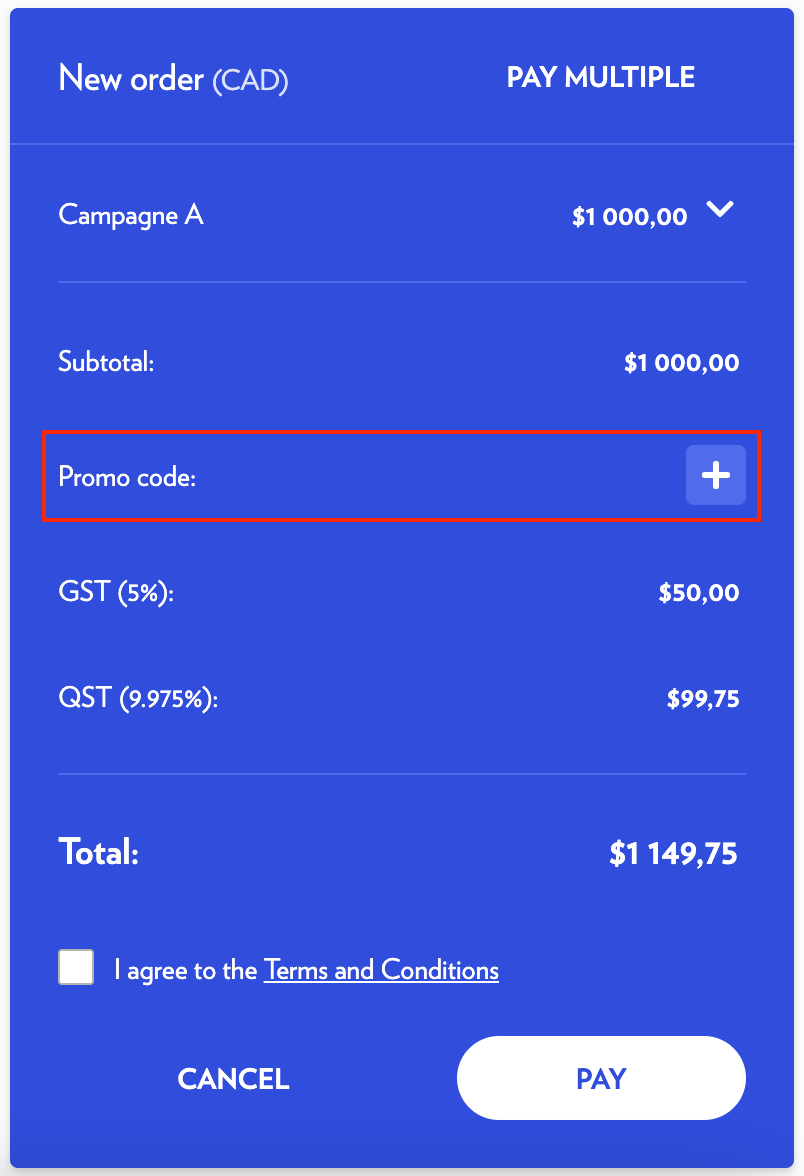Click the Campagne A amount of $1 000,00
This screenshot has height=1176, width=804.
click(x=630, y=216)
